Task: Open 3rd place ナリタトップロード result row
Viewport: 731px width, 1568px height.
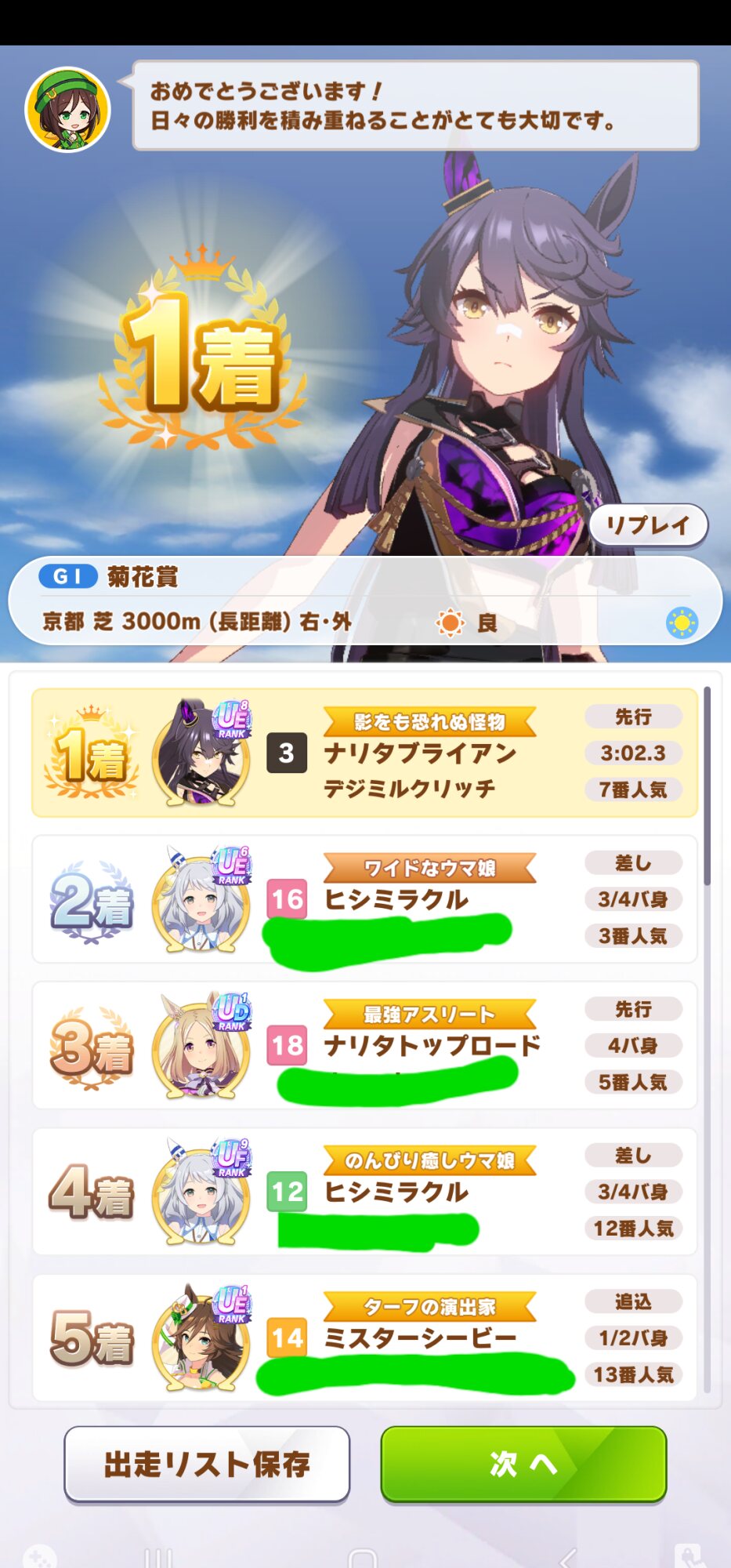Action: tap(364, 1045)
